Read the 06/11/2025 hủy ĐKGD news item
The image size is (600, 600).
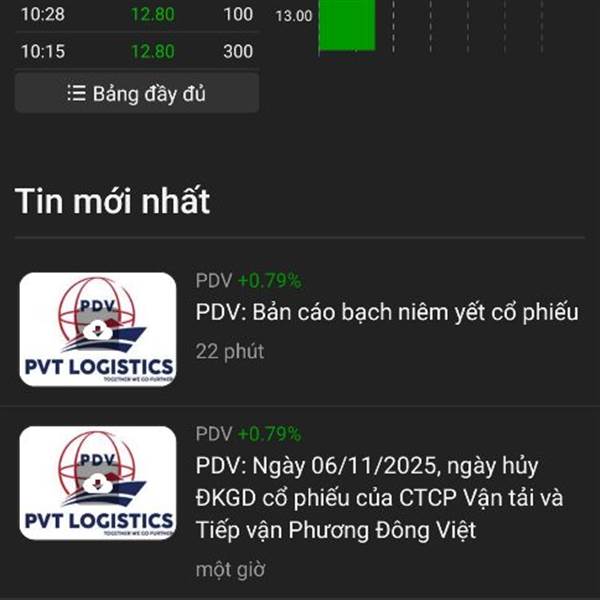[380, 497]
